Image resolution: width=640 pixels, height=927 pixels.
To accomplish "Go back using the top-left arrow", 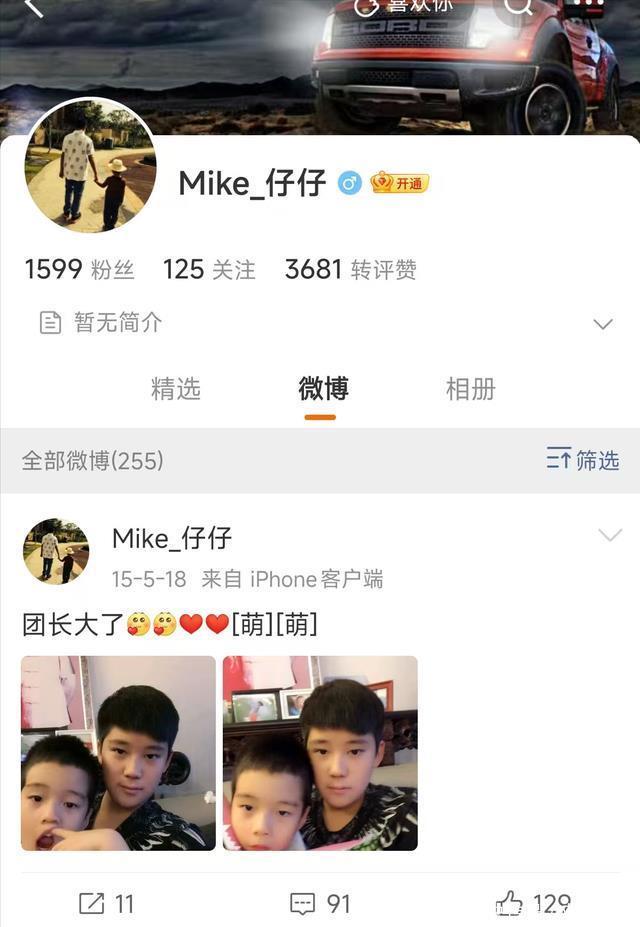I will point(34,8).
